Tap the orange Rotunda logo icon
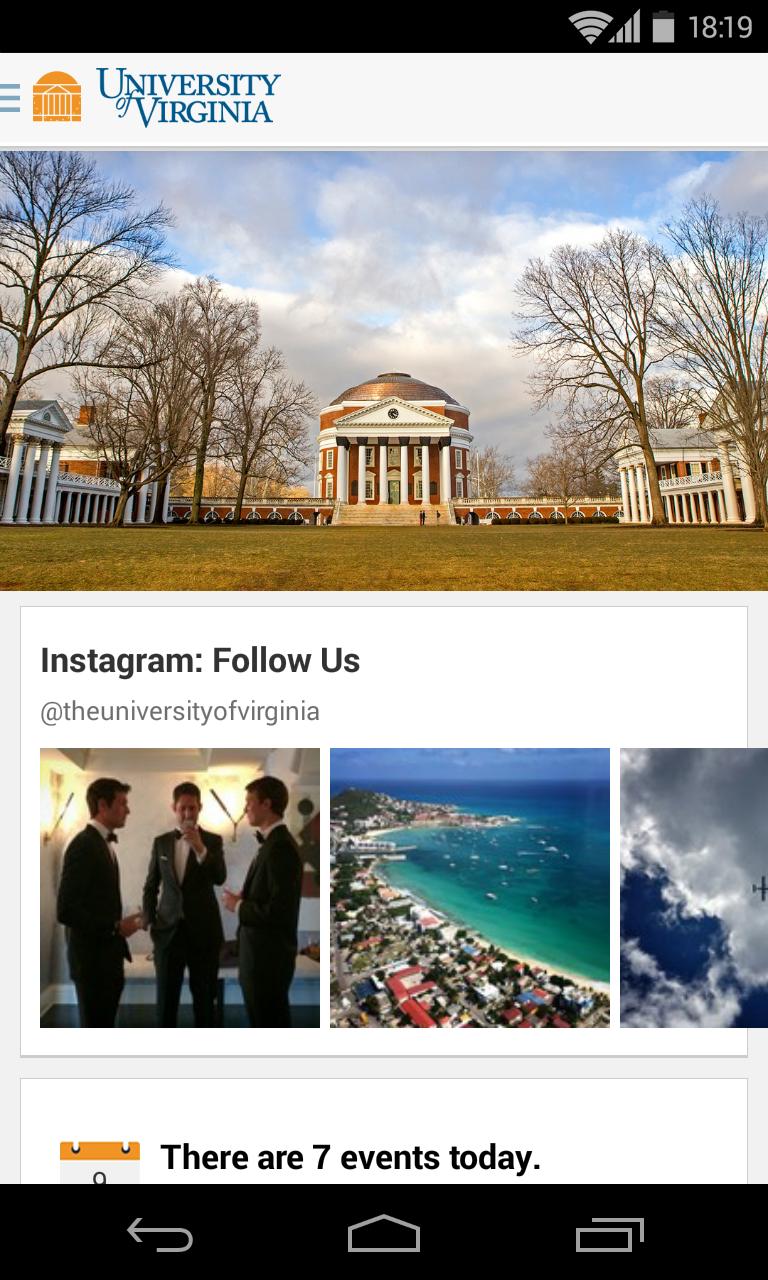Viewport: 768px width, 1280px height. tap(58, 96)
